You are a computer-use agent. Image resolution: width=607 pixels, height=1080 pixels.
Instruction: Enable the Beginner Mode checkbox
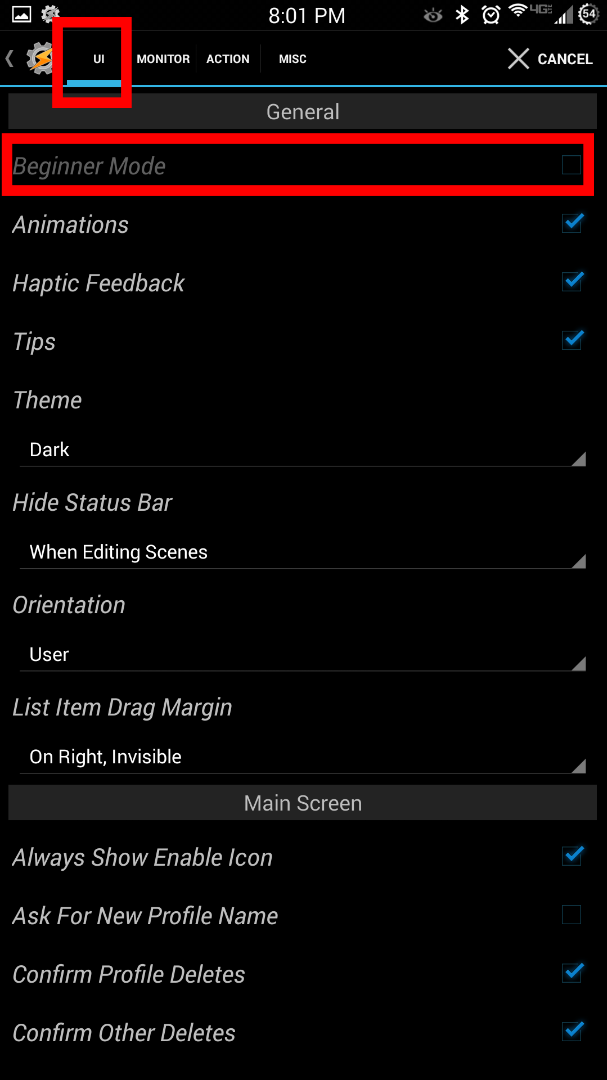571,166
